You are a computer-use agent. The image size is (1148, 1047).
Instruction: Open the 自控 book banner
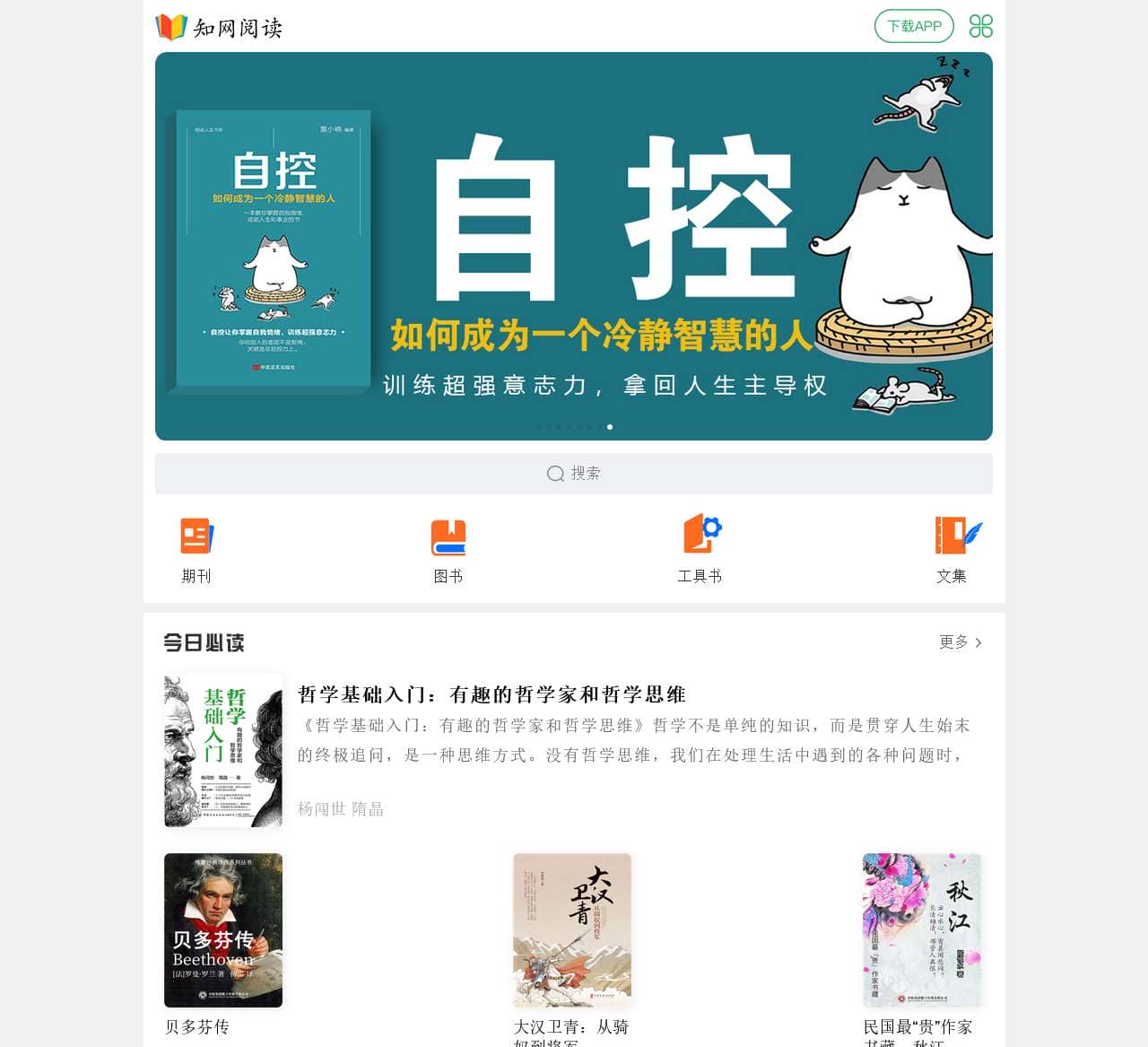574,246
